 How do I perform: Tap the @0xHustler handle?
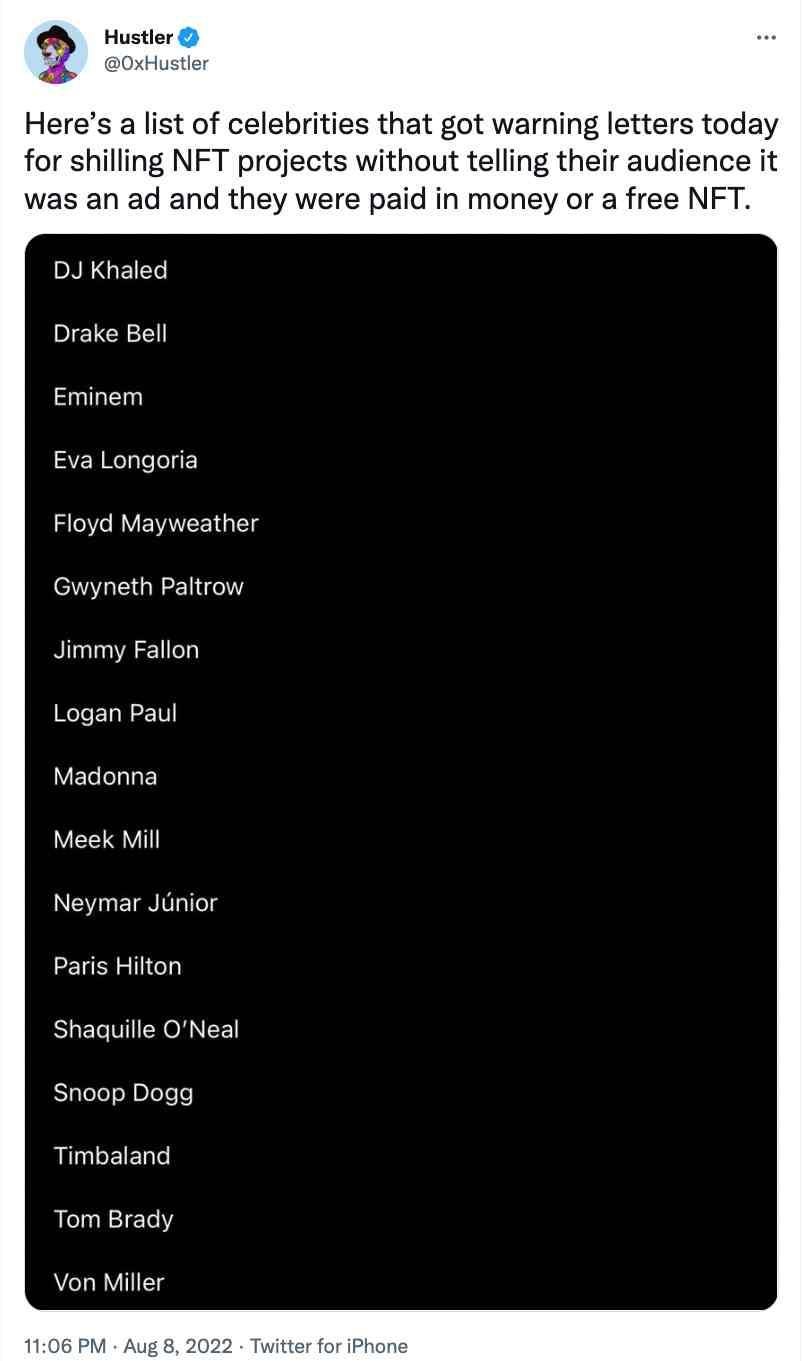tap(156, 64)
